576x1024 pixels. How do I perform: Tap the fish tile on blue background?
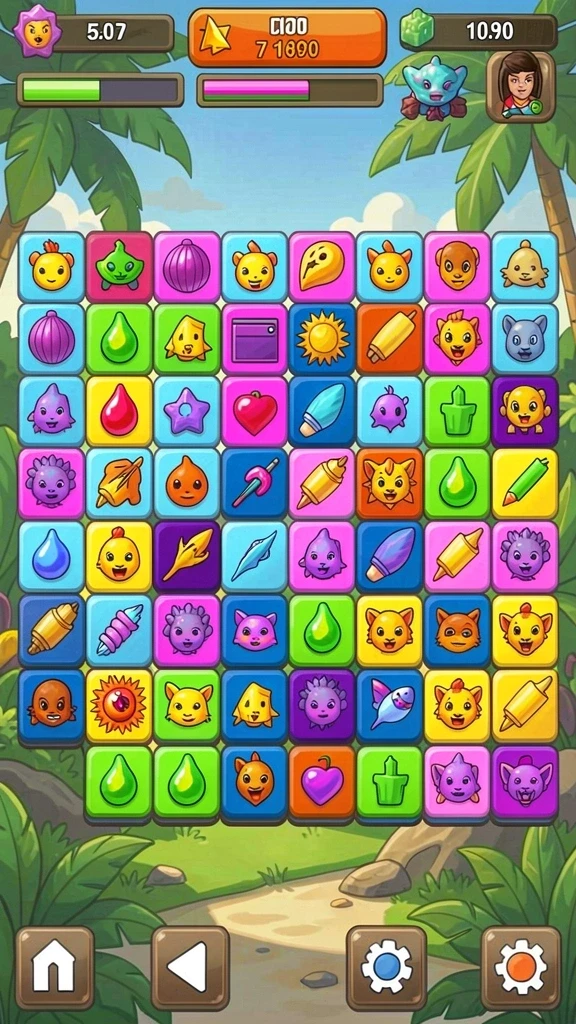coord(390,705)
